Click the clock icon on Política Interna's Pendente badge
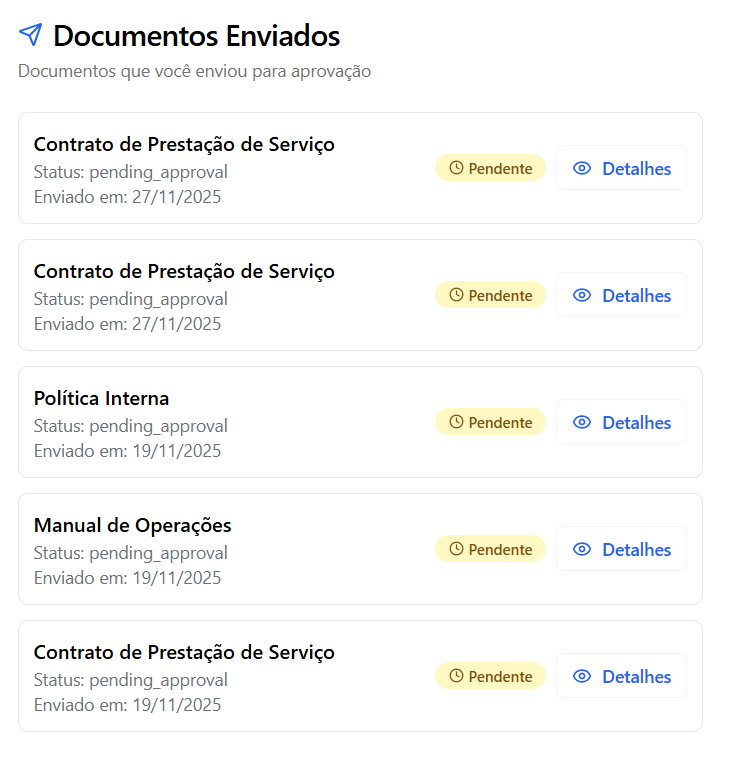Screen dimensions: 731x758 click(x=456, y=421)
